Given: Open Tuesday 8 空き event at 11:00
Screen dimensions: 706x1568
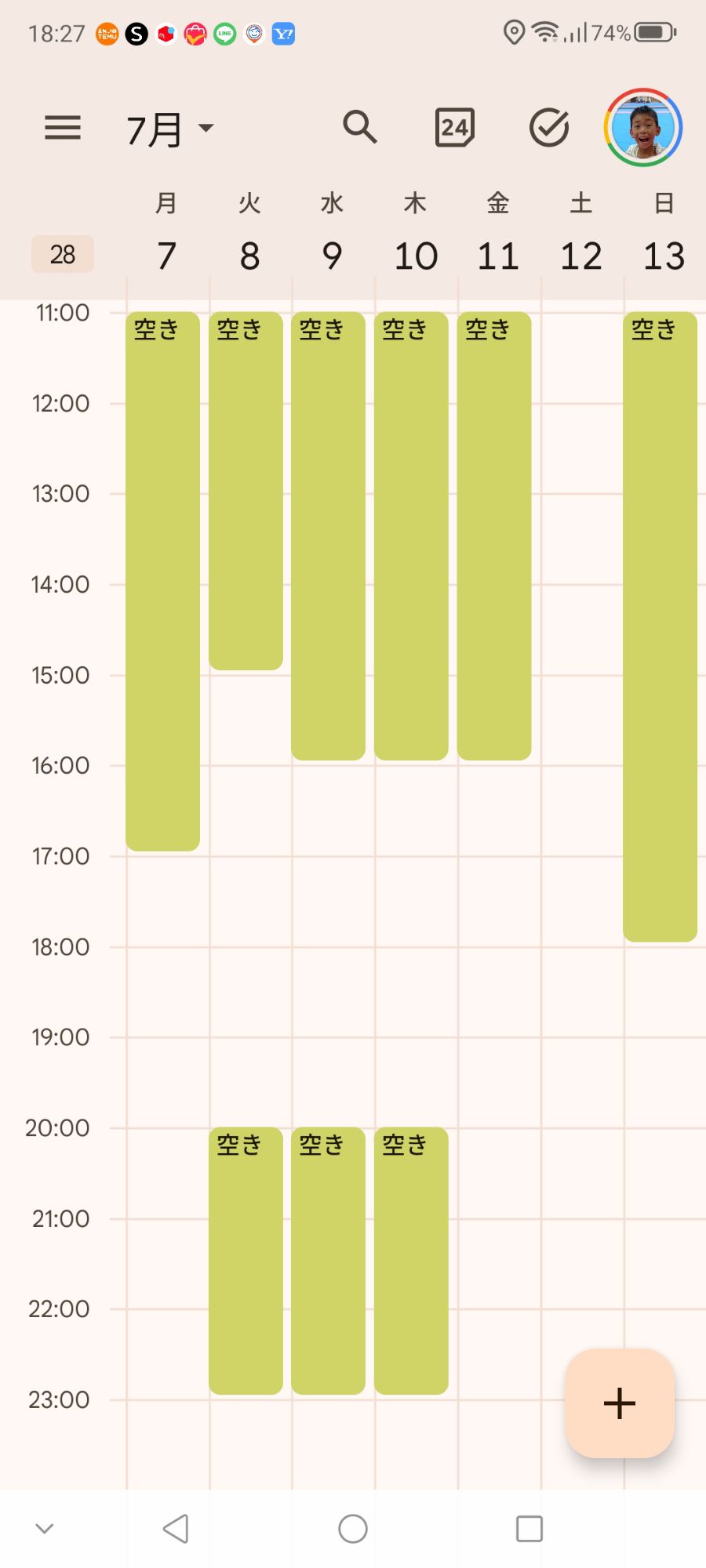Looking at the screenshot, I should (x=246, y=491).
